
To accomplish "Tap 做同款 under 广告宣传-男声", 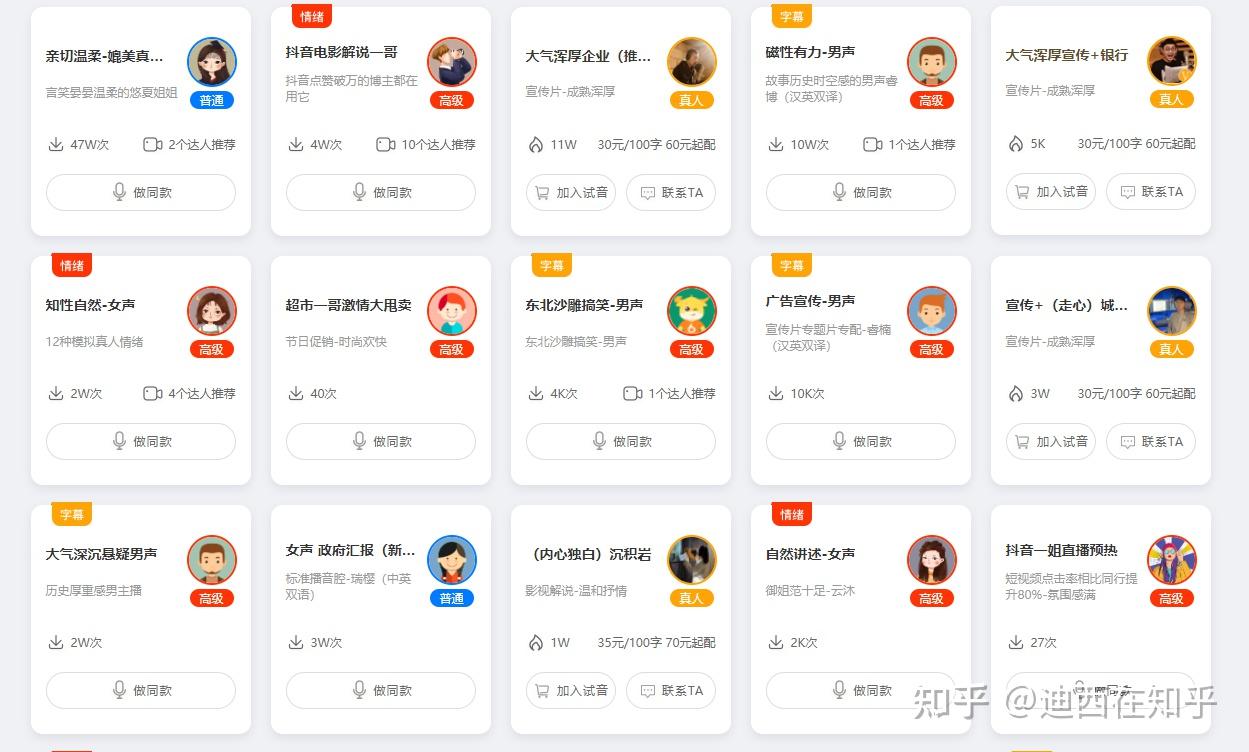I will point(861,441).
